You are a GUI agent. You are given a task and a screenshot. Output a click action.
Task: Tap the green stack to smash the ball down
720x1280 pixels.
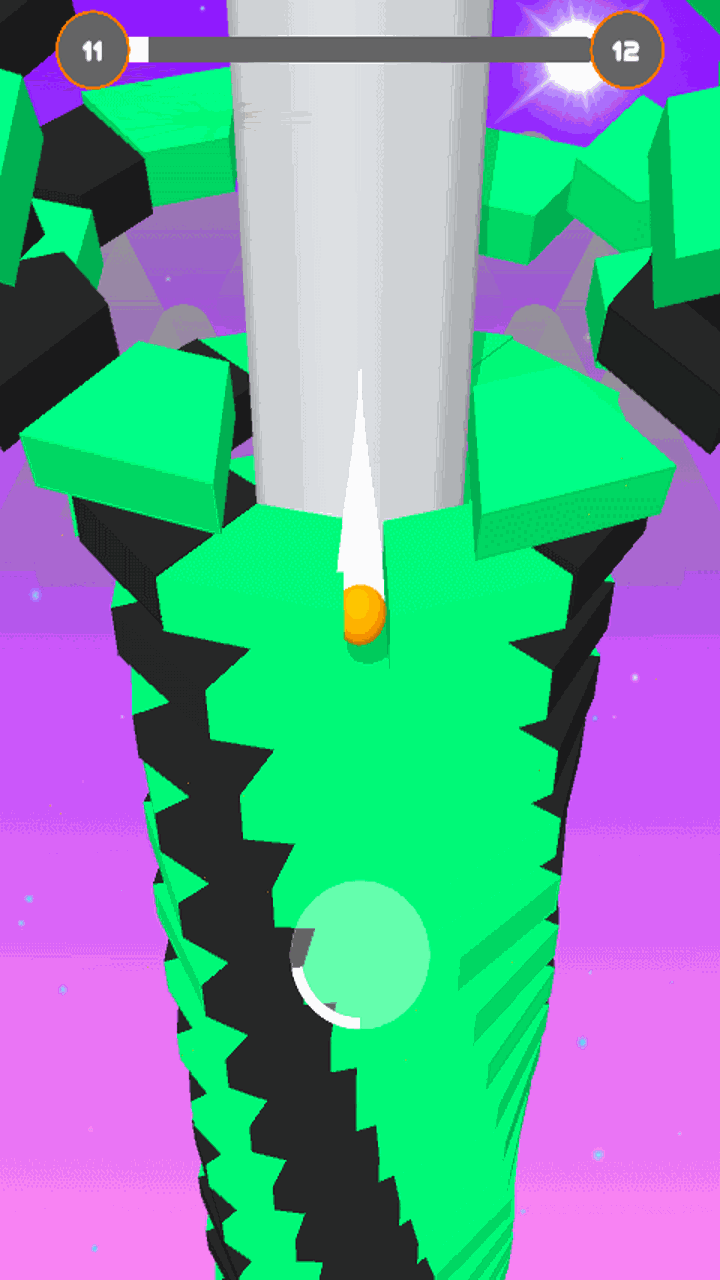point(400,760)
